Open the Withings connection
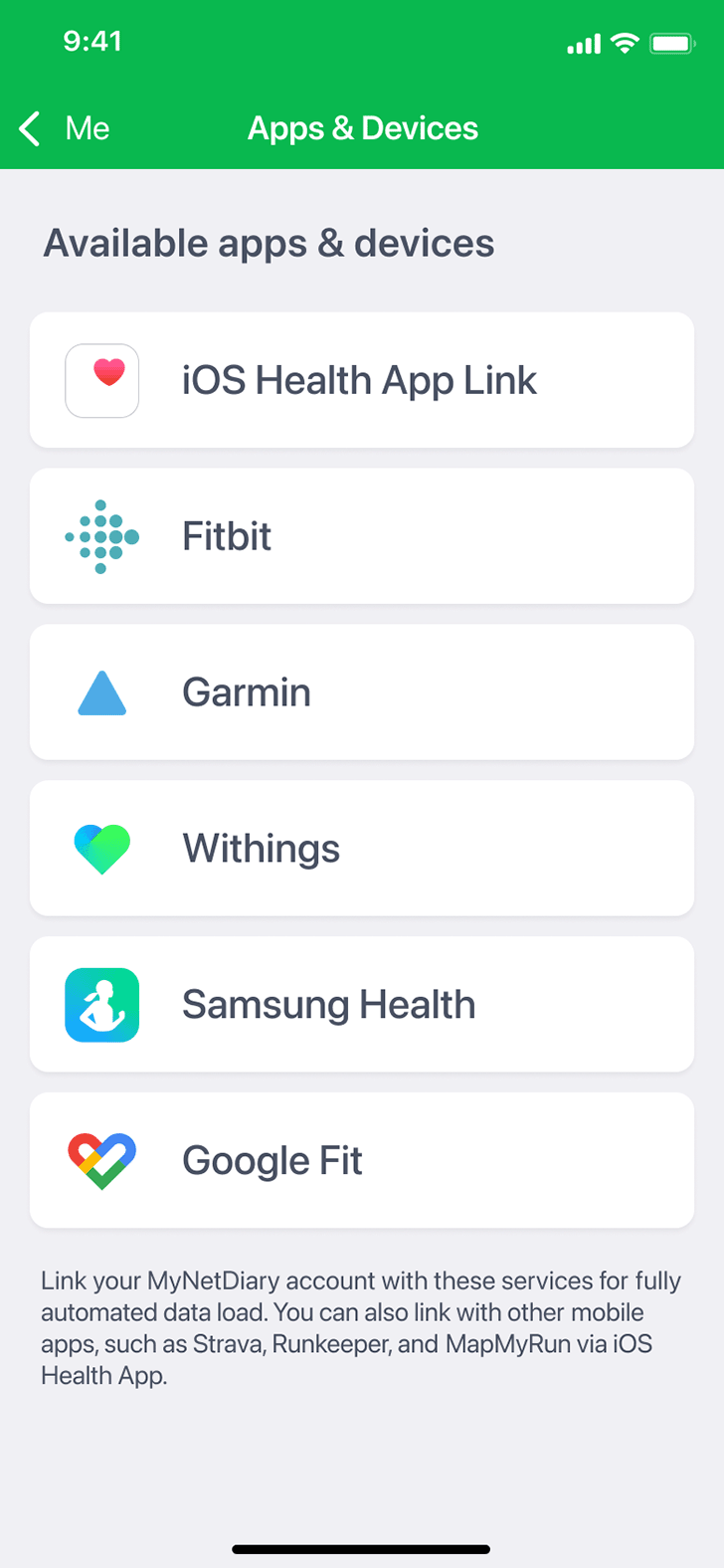This screenshot has height=1568, width=724. pos(361,849)
